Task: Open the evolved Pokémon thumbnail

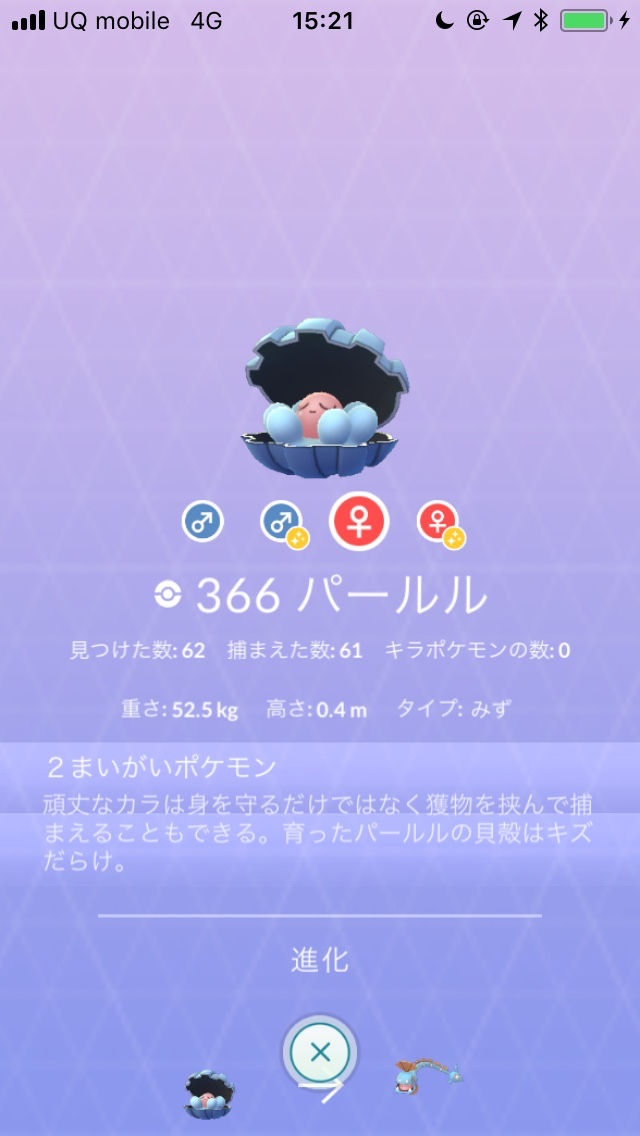Action: pyautogui.click(x=428, y=1076)
